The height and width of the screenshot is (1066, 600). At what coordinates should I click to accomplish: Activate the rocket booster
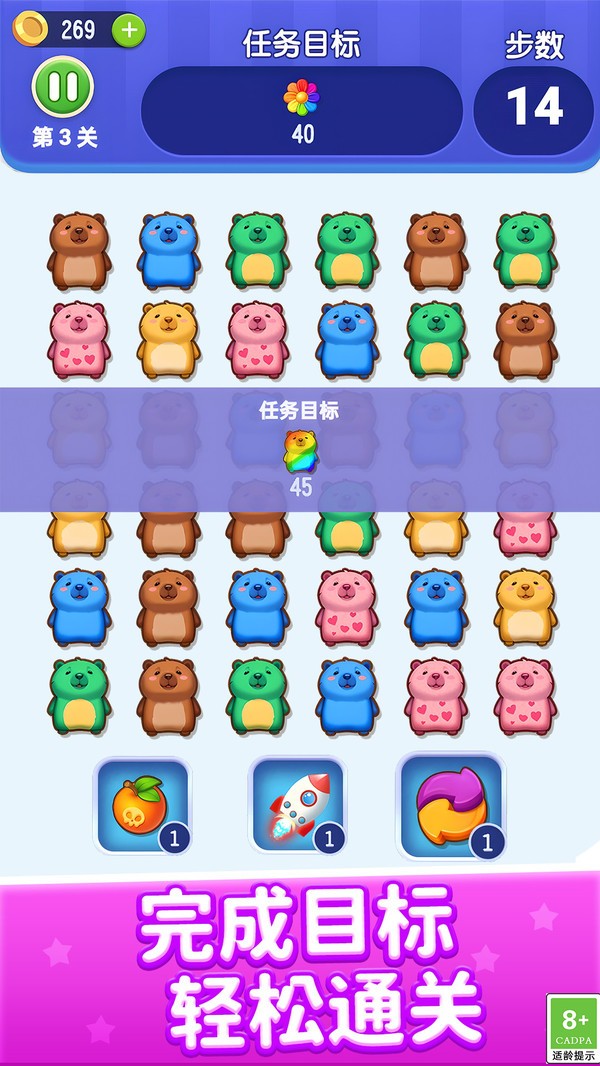click(297, 804)
